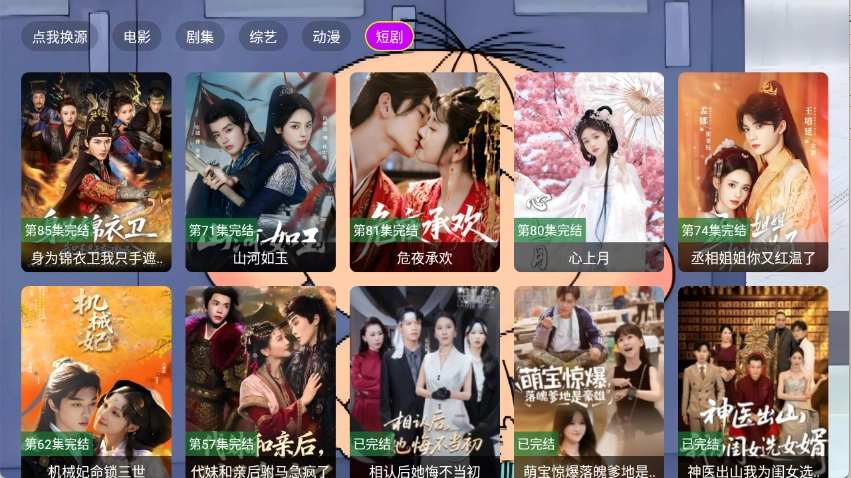This screenshot has height=478, width=851.
Task: Open 机械妃命锁三世
Action: (x=96, y=380)
